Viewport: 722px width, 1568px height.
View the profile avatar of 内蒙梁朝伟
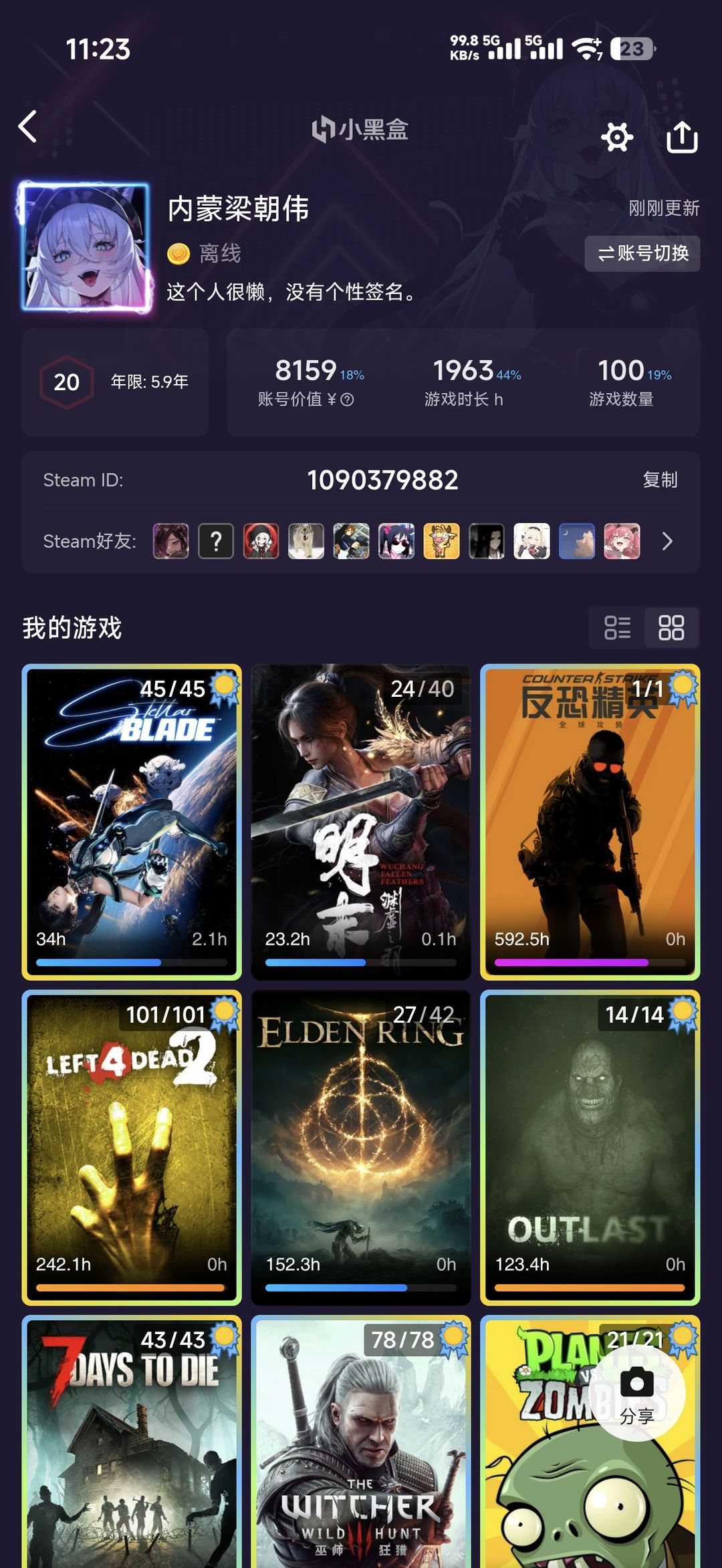pyautogui.click(x=85, y=247)
